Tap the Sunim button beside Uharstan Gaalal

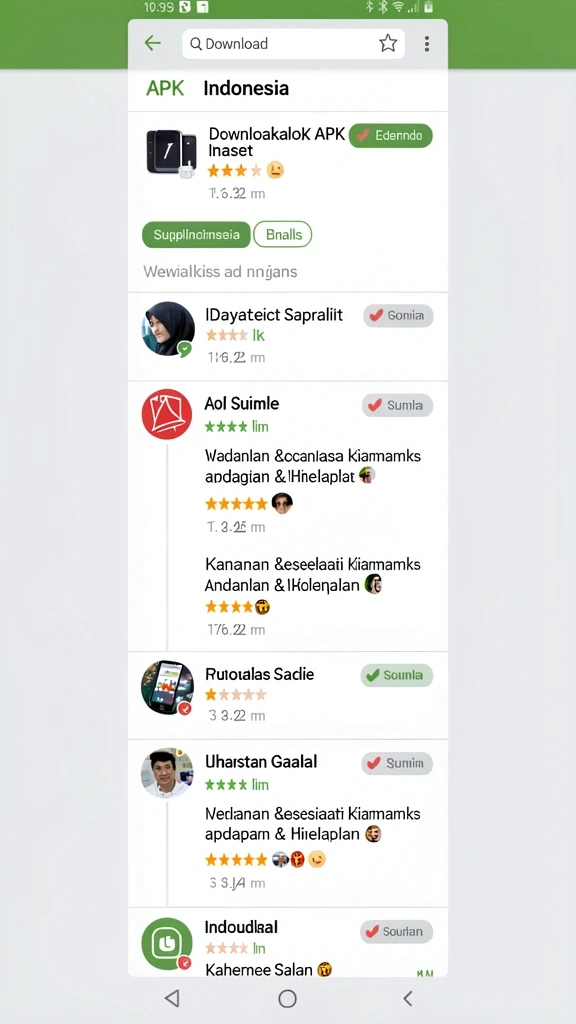397,763
